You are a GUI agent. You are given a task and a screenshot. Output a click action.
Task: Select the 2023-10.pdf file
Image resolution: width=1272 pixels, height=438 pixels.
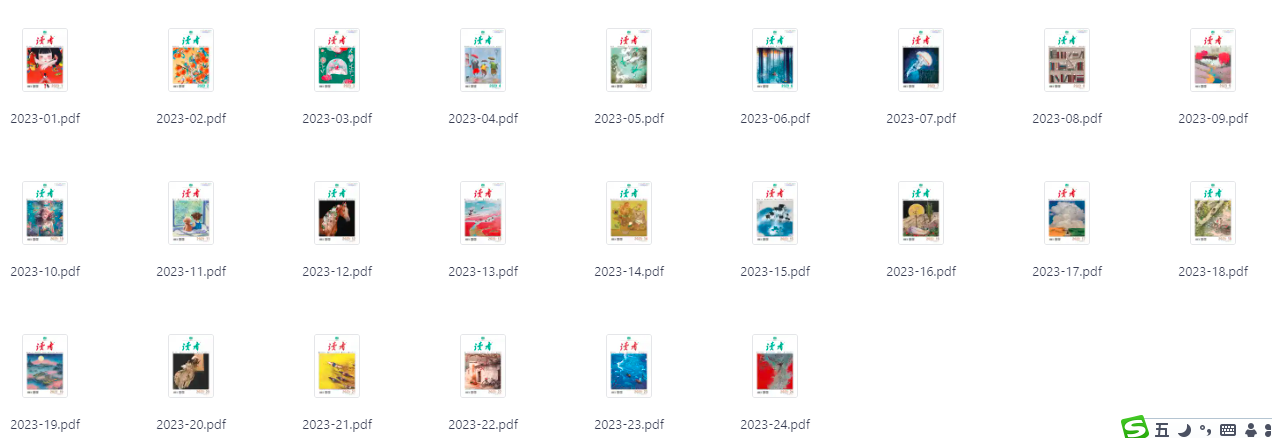(45, 214)
